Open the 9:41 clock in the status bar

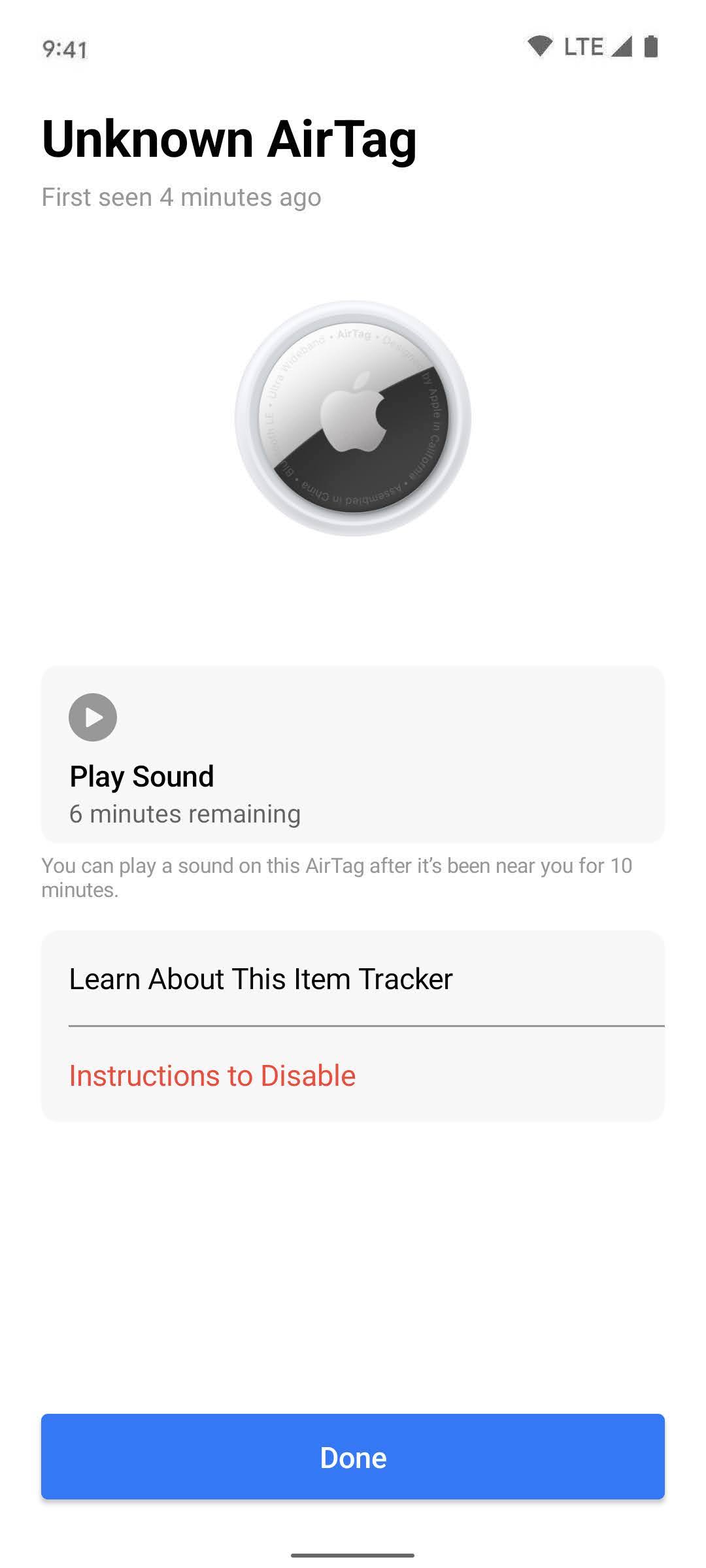(65, 48)
